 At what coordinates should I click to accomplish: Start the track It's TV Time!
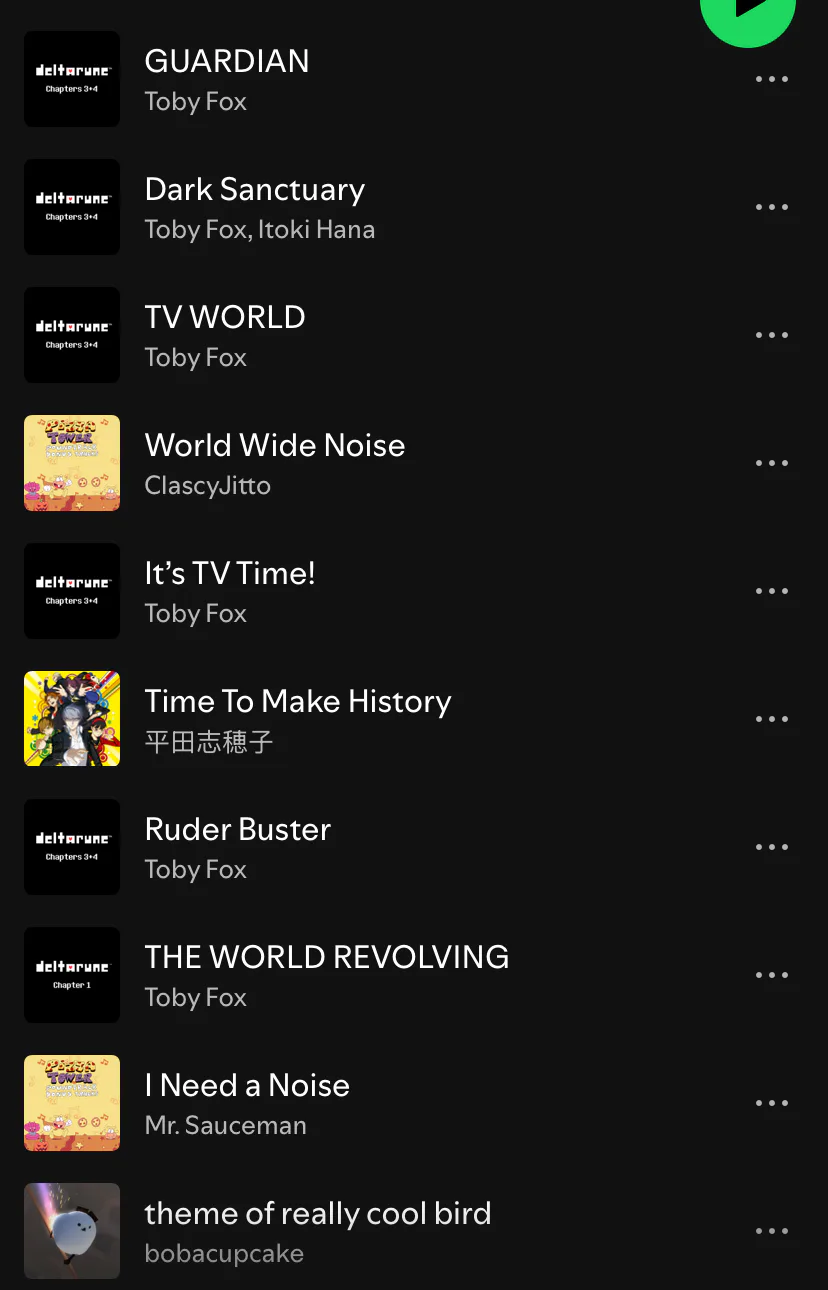230,574
